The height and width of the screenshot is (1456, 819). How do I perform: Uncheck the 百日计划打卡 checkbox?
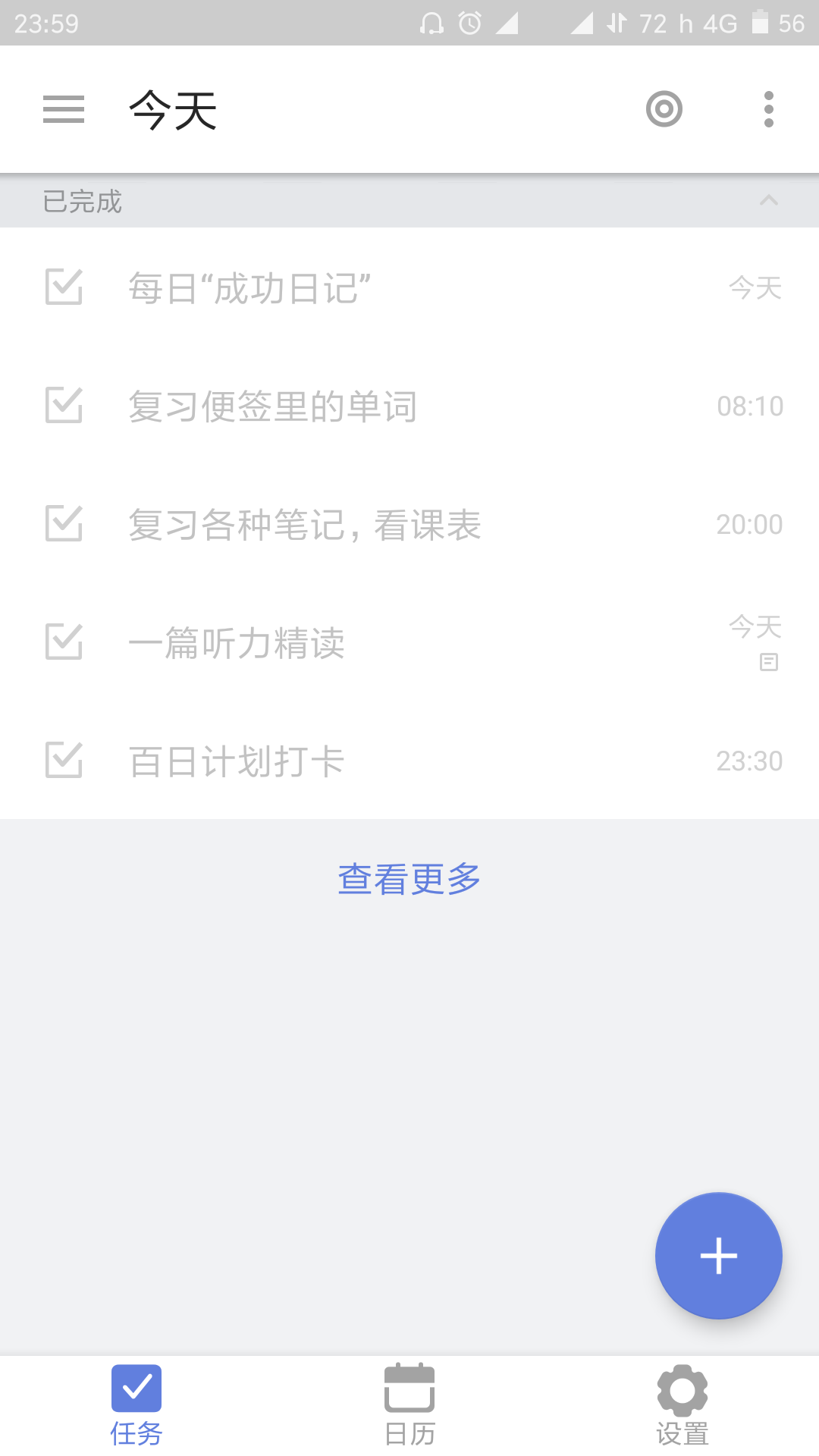coord(64,761)
